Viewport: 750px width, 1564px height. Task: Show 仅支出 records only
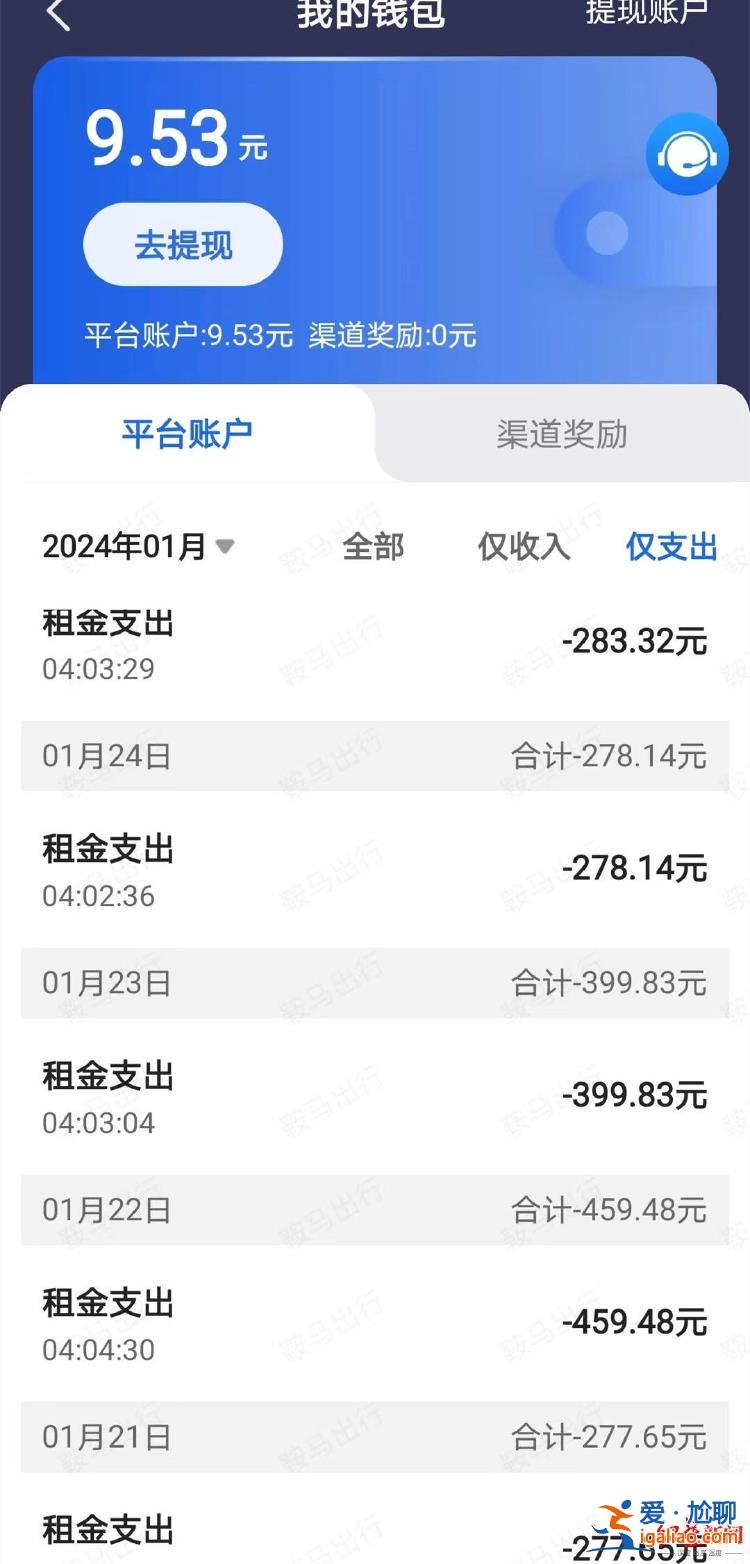click(671, 547)
